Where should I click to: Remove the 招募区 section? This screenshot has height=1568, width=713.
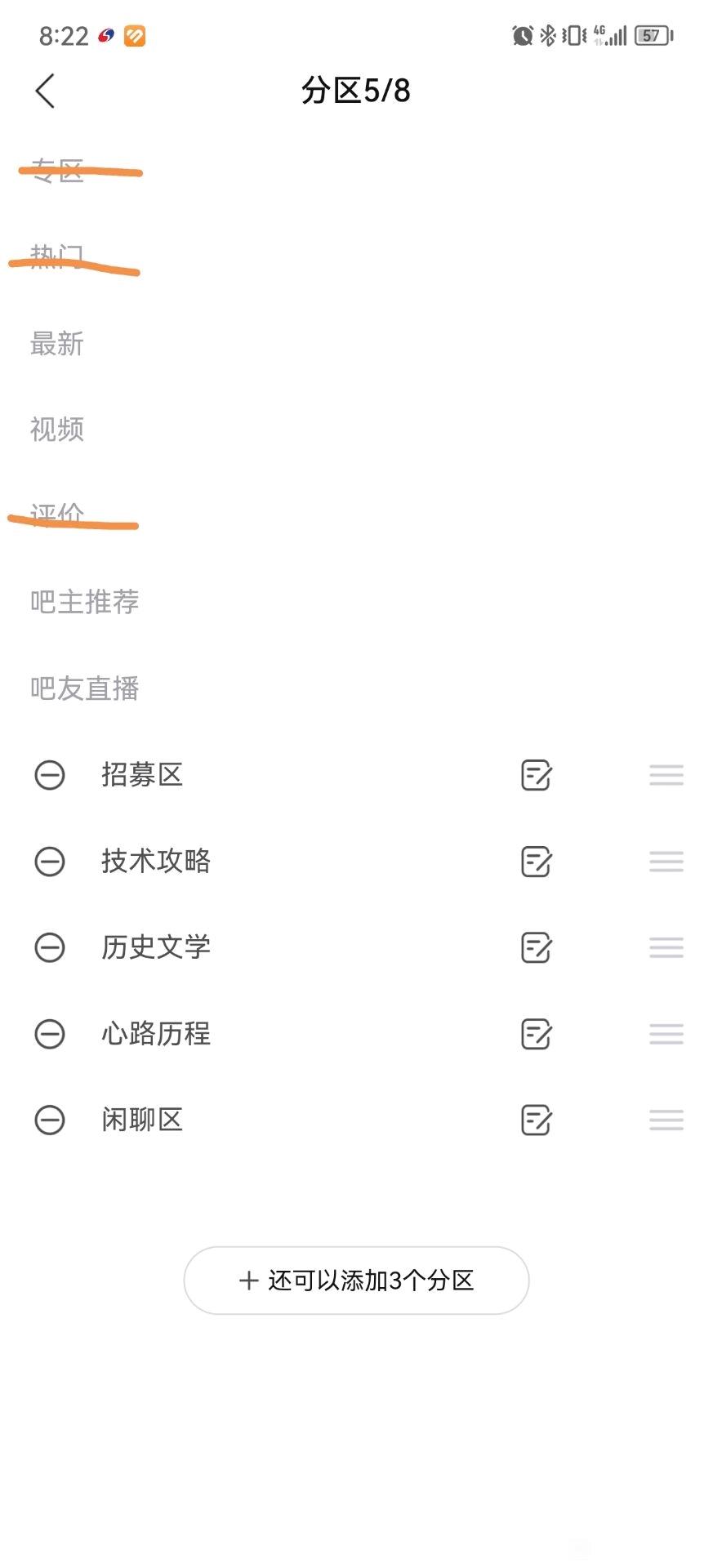tap(50, 775)
